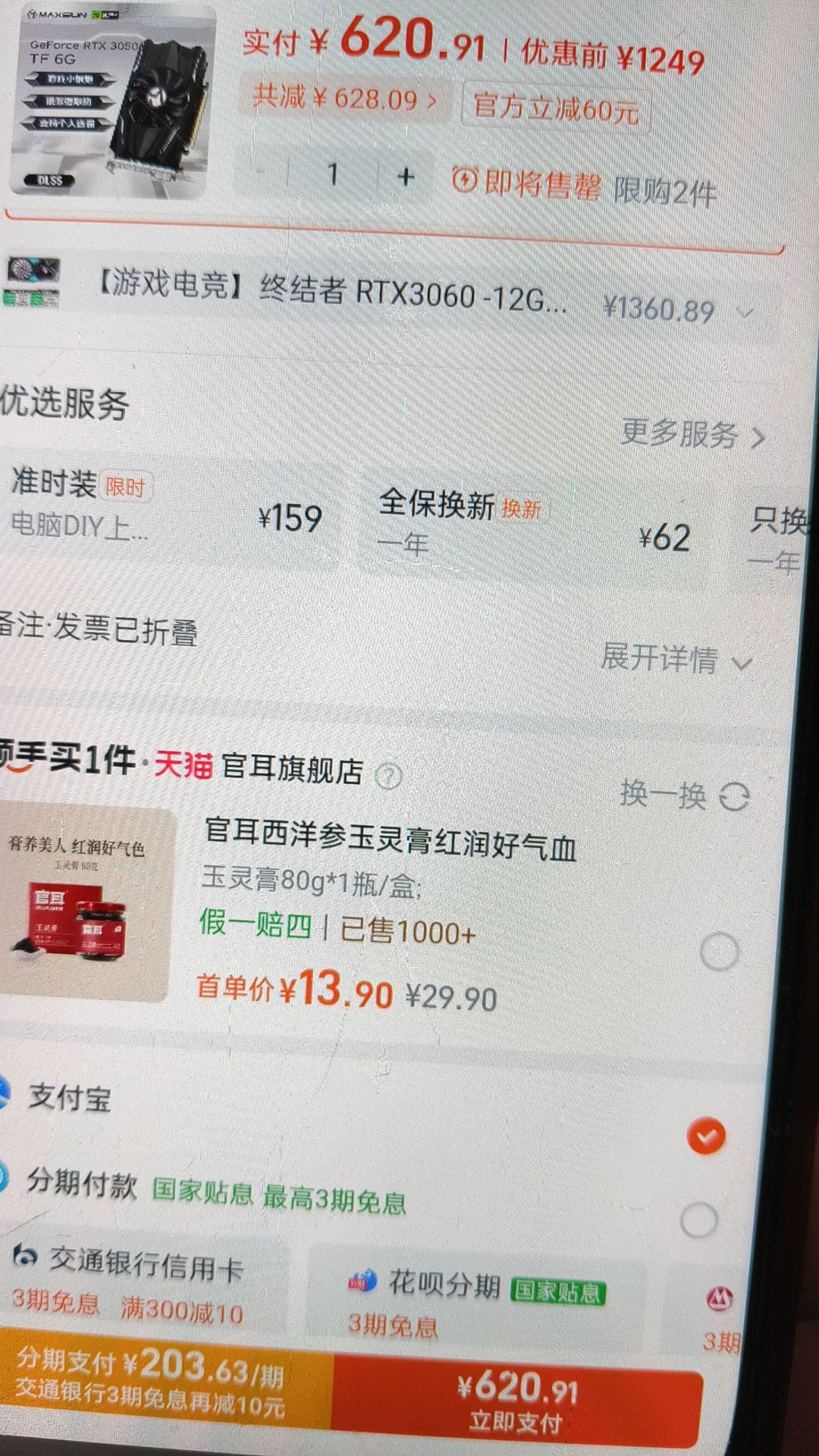Choose 分期付款 installment payment
Viewport: 819px width, 1456px height.
[698, 1220]
